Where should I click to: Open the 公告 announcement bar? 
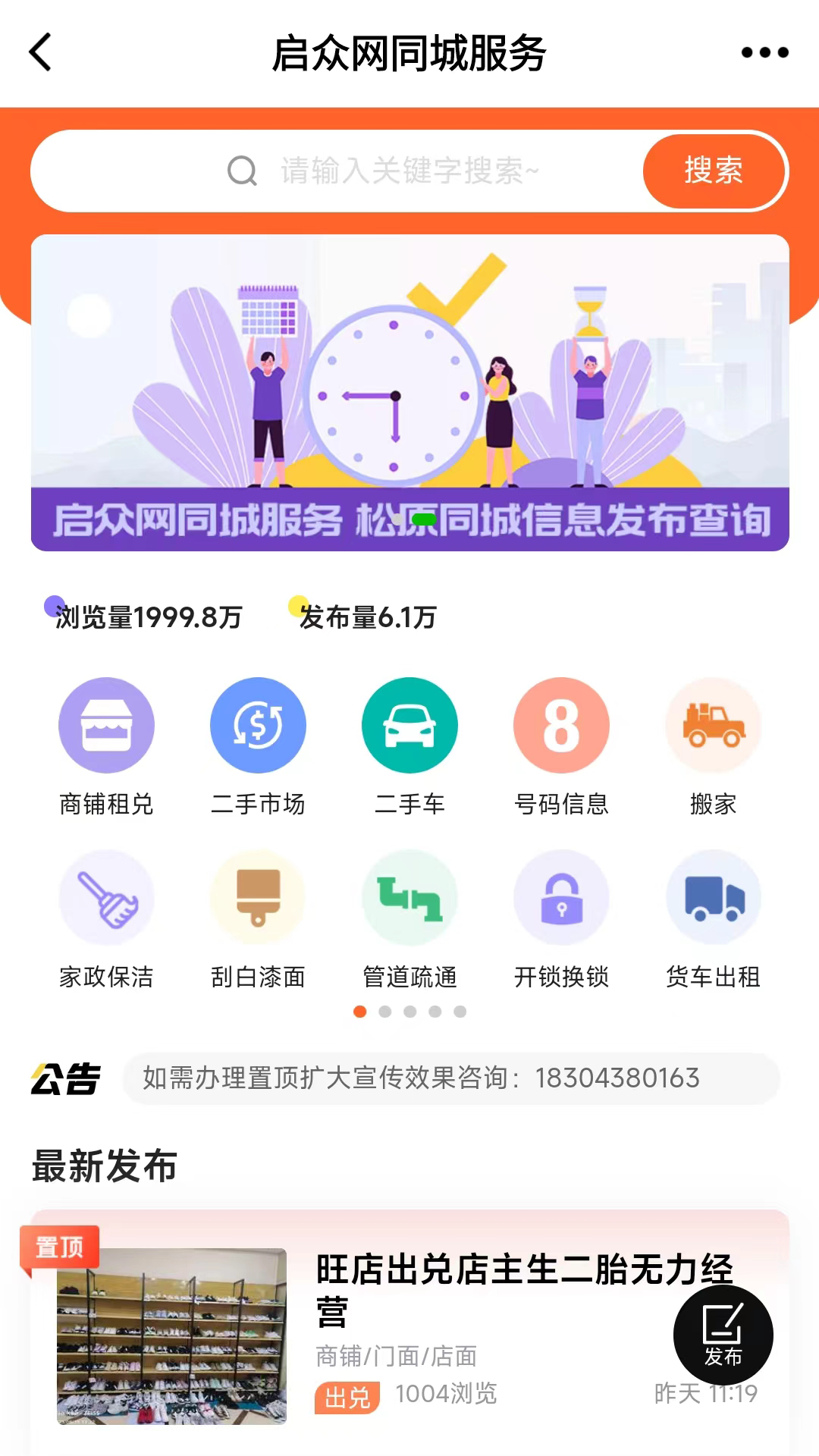pyautogui.click(x=451, y=1078)
